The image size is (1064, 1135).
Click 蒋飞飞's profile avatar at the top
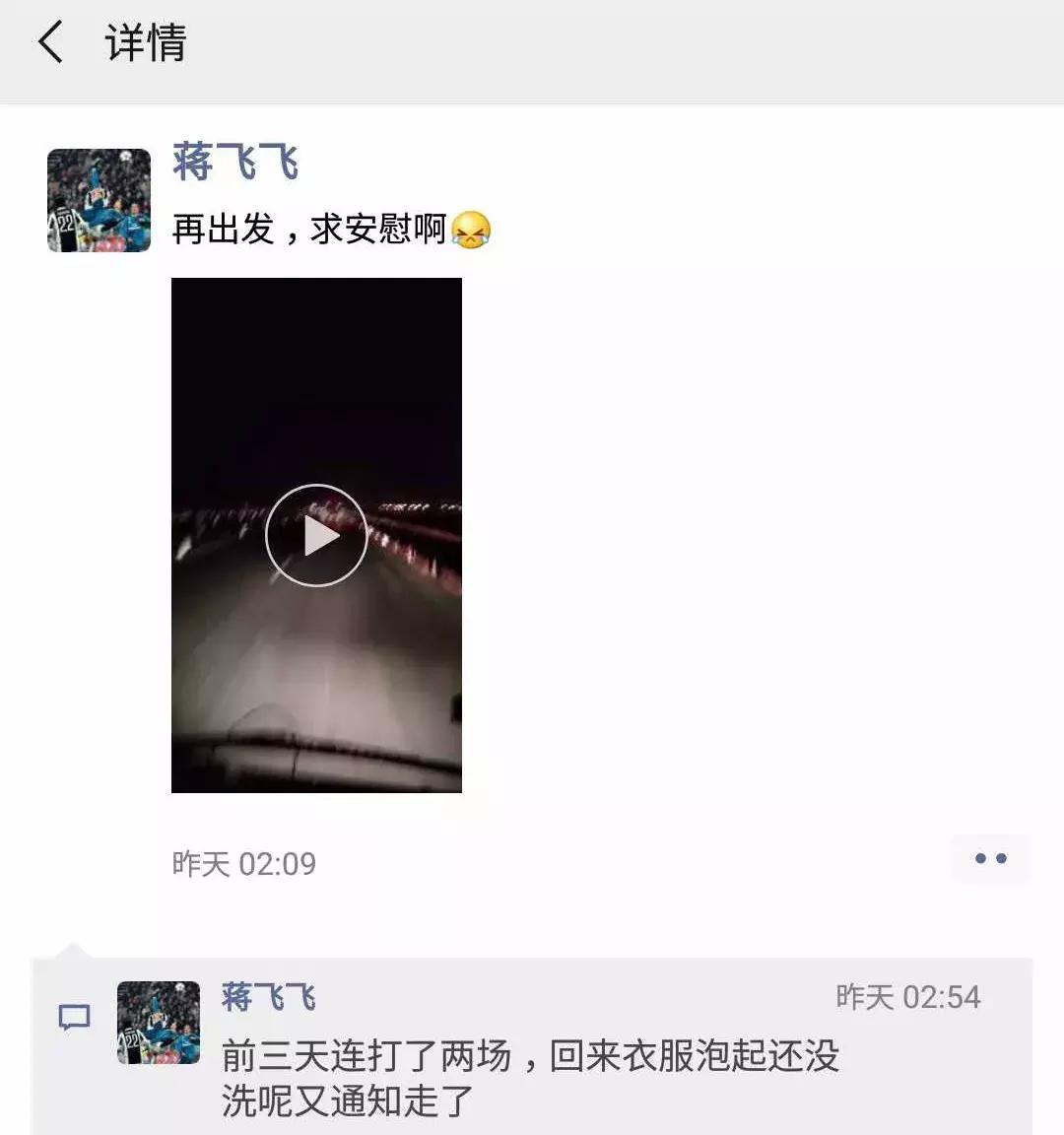tap(98, 200)
